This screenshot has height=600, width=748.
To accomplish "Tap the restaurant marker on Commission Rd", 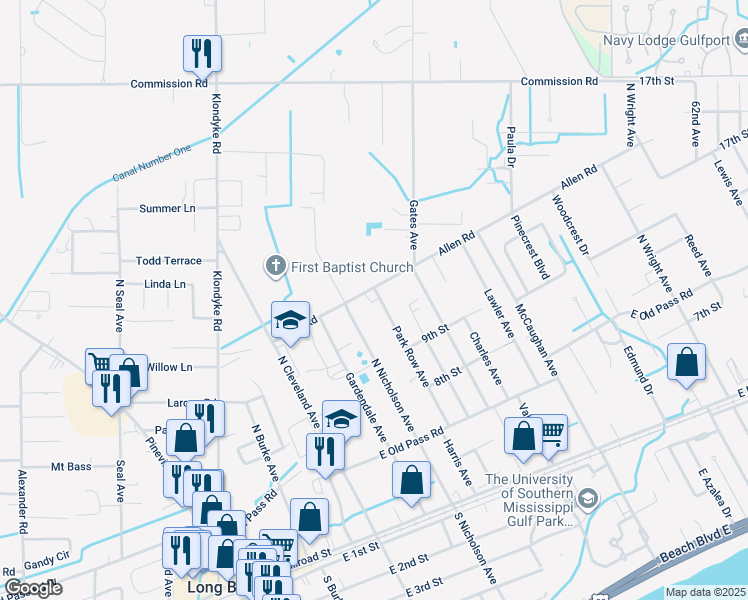I will click(202, 54).
